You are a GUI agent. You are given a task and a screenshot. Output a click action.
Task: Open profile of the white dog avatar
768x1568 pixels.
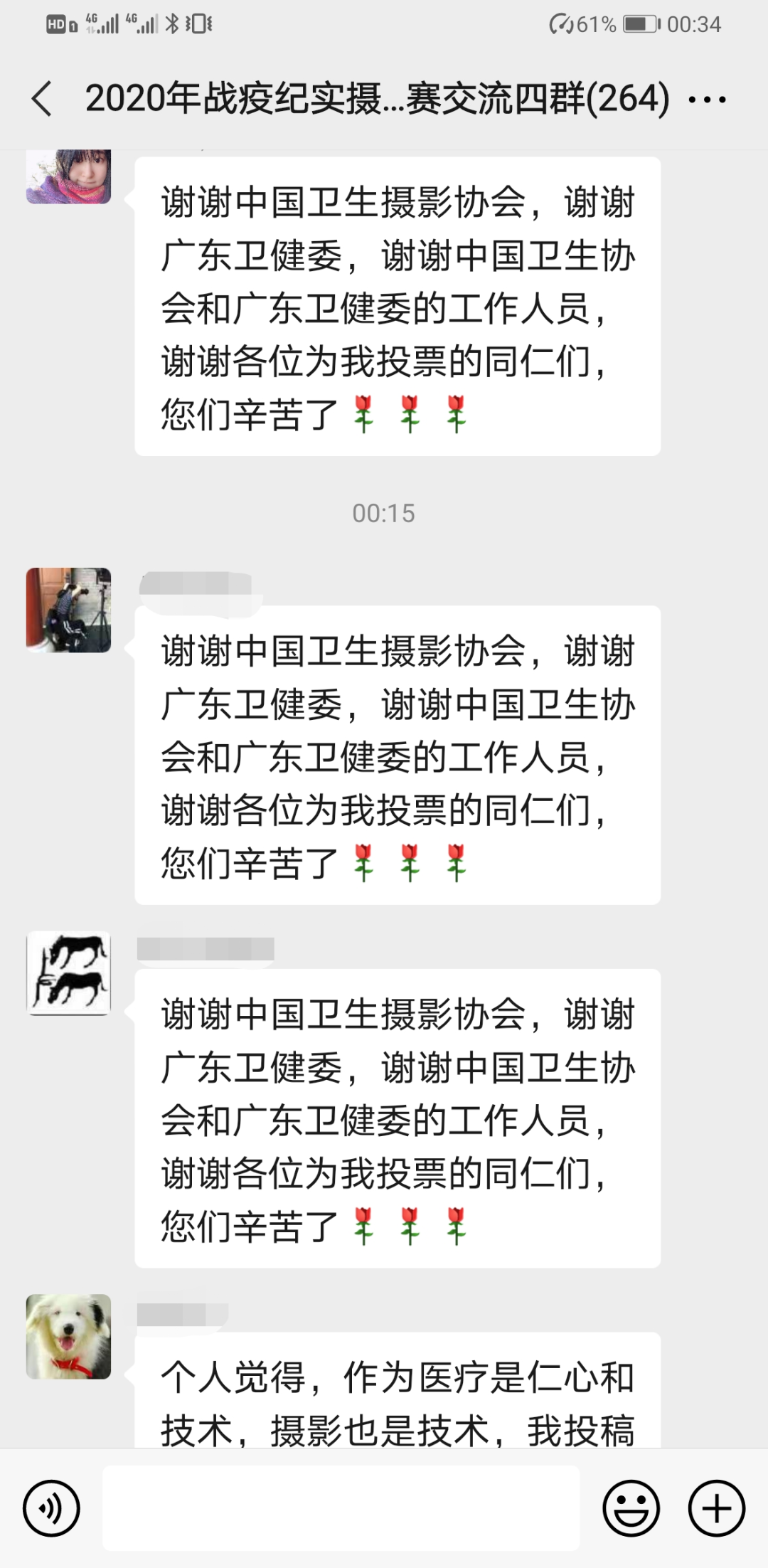click(x=69, y=1337)
